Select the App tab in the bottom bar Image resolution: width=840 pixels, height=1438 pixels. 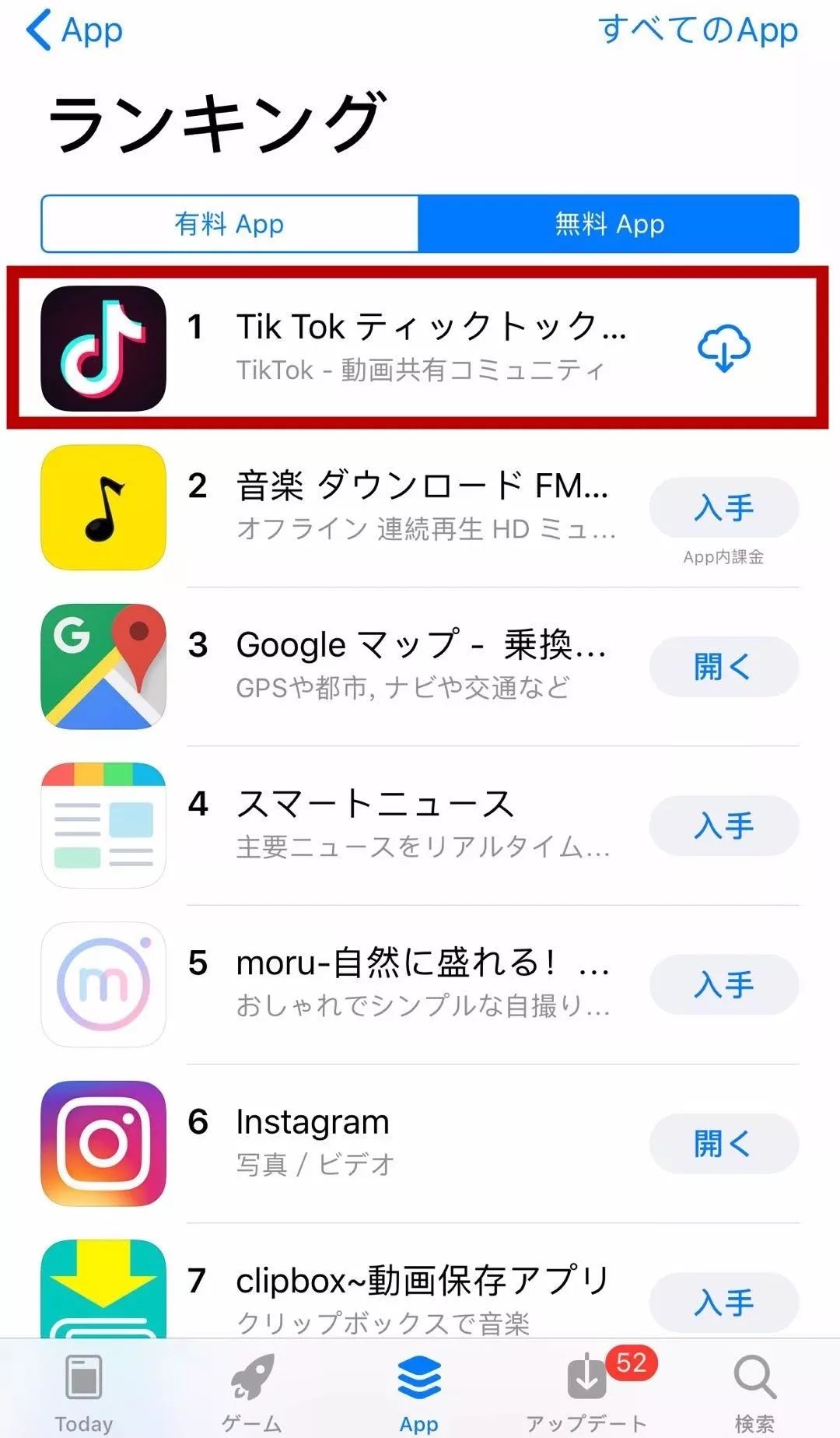(x=419, y=1393)
